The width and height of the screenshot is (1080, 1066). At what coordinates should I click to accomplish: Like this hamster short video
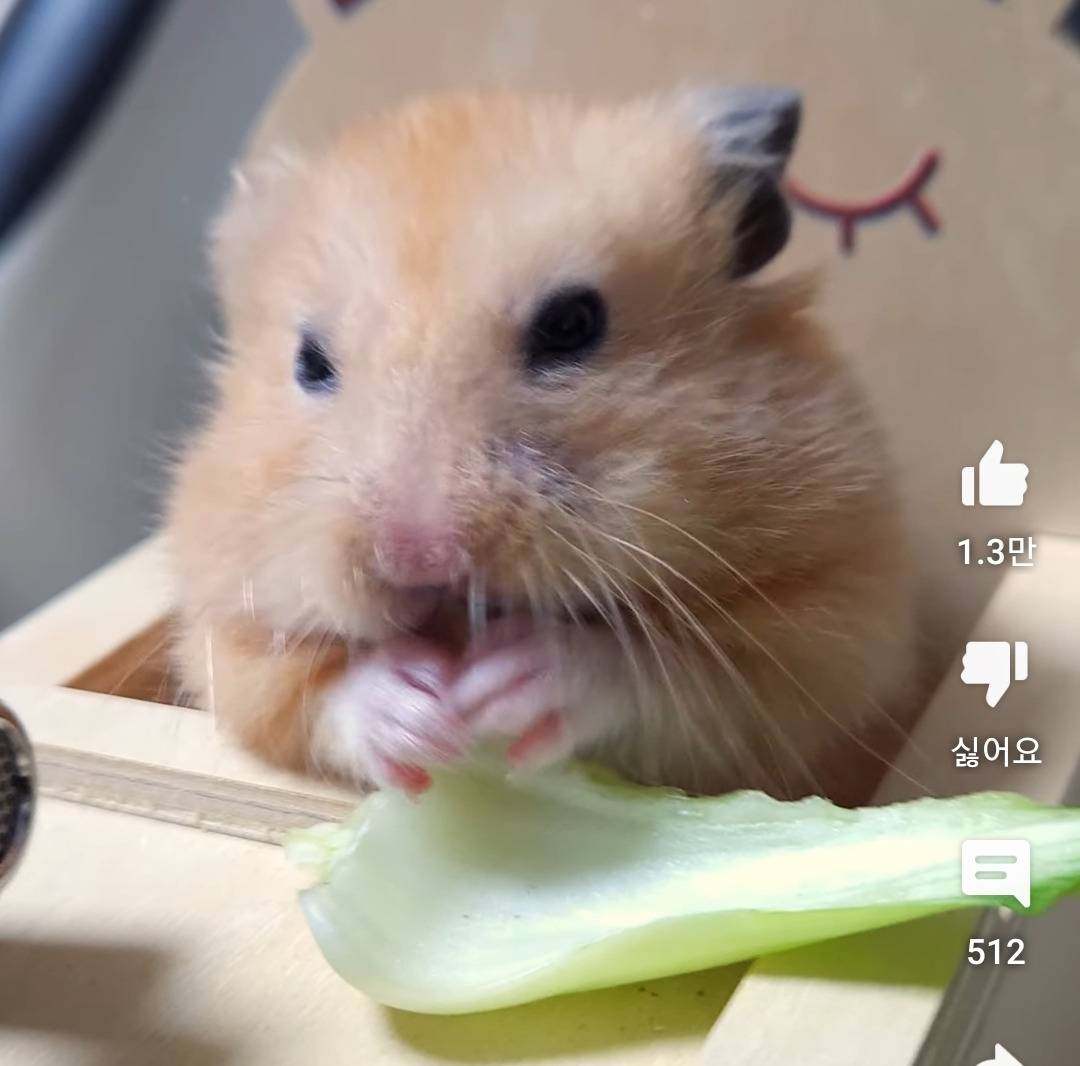point(994,476)
